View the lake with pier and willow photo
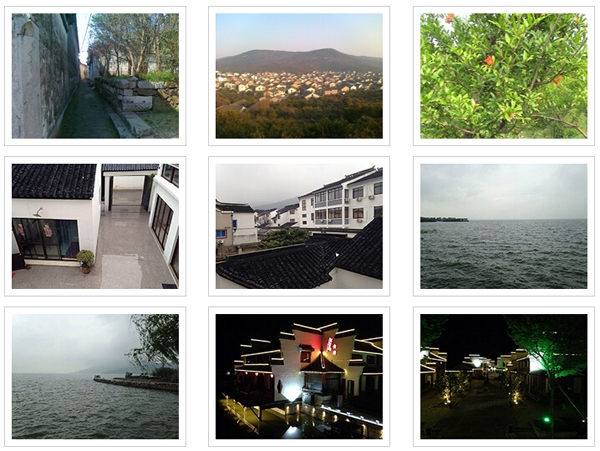Image resolution: width=600 pixels, height=451 pixels. pyautogui.click(x=95, y=376)
